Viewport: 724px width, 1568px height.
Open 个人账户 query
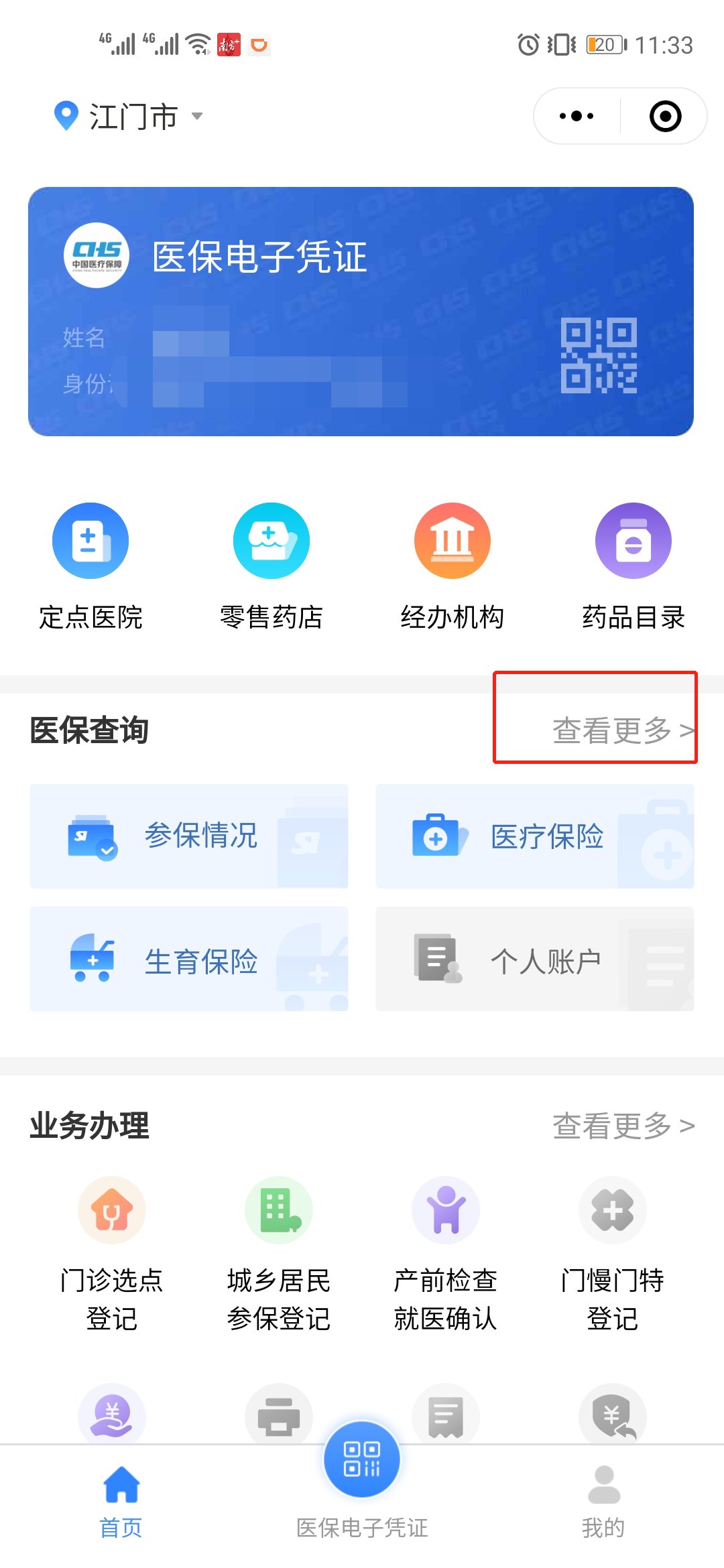coord(535,960)
